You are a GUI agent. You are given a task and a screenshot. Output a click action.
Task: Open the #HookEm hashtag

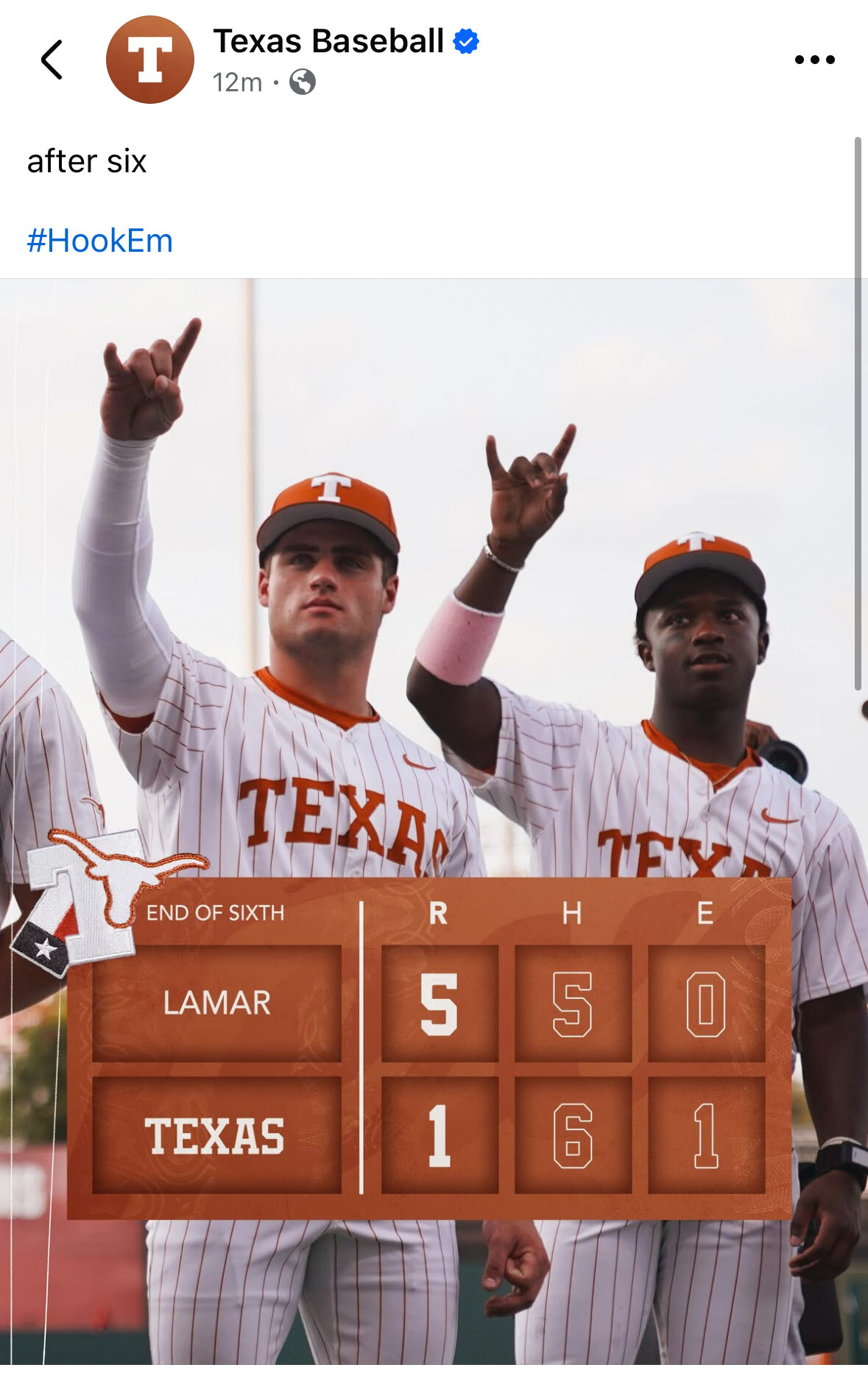100,241
